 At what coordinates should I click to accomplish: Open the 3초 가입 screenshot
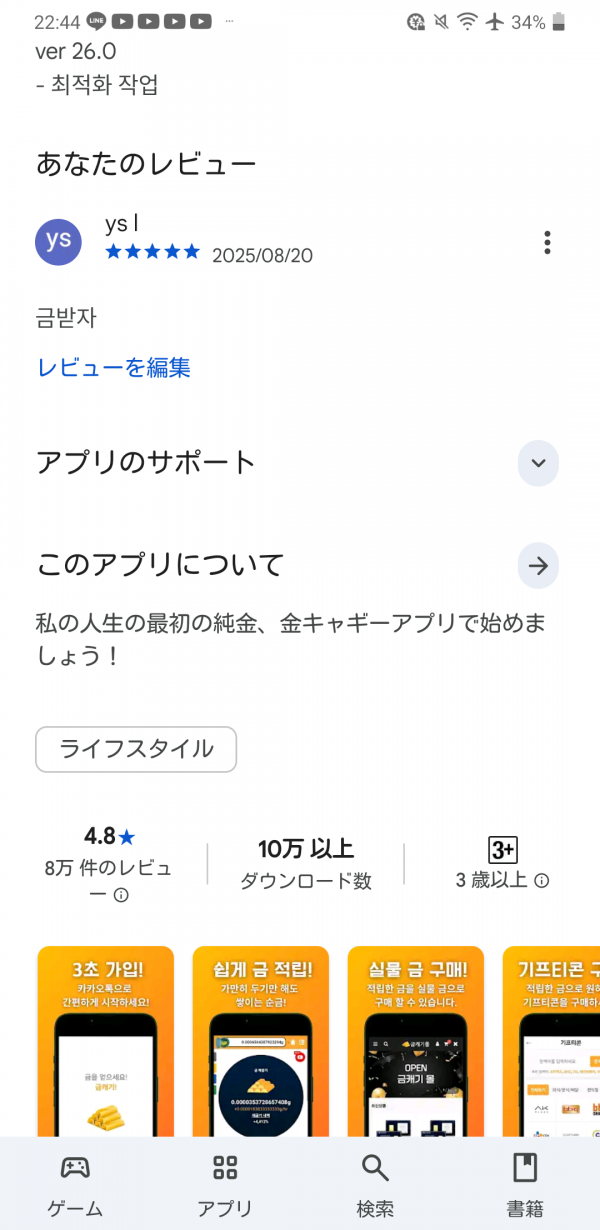tap(106, 1041)
